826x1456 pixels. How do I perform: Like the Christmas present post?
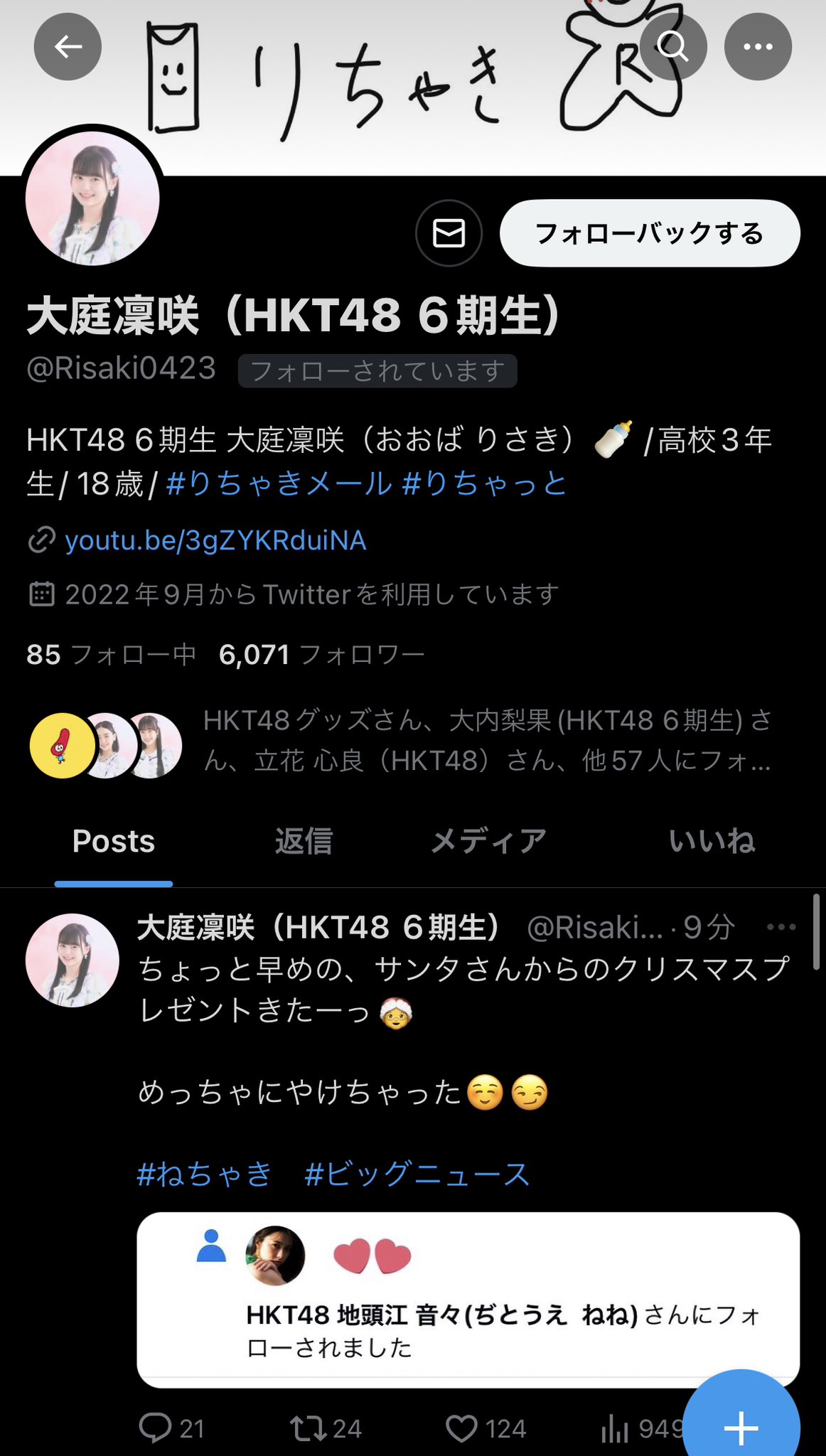[x=486, y=1428]
